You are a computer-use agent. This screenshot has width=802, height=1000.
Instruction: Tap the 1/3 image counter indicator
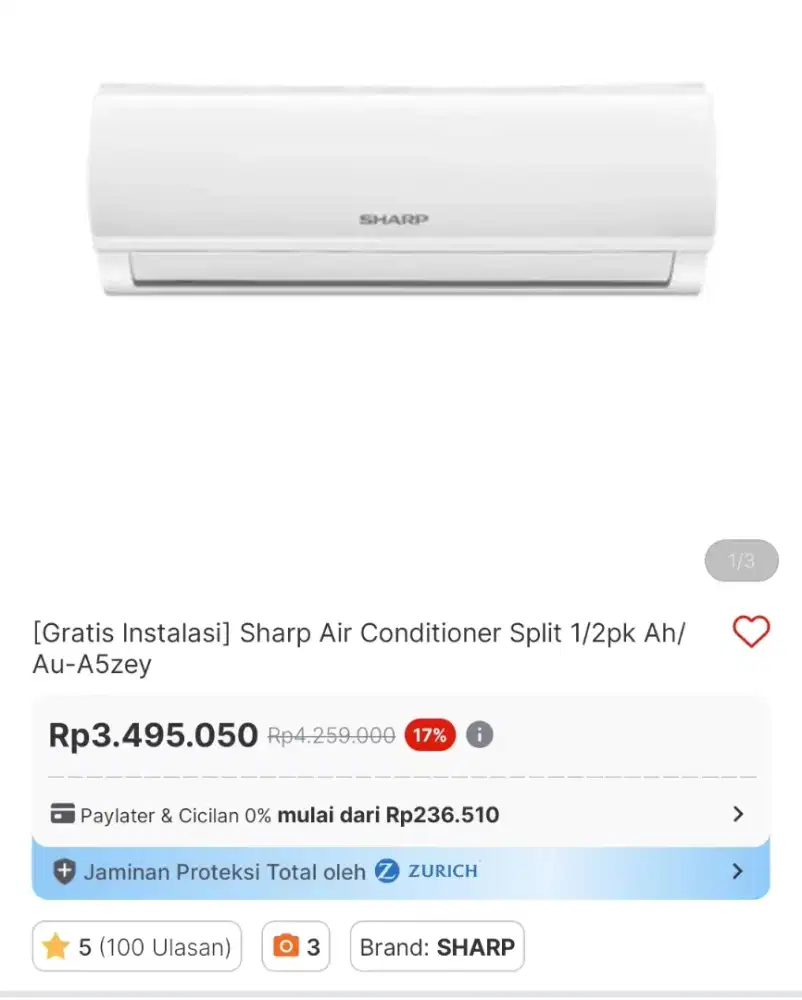[741, 561]
